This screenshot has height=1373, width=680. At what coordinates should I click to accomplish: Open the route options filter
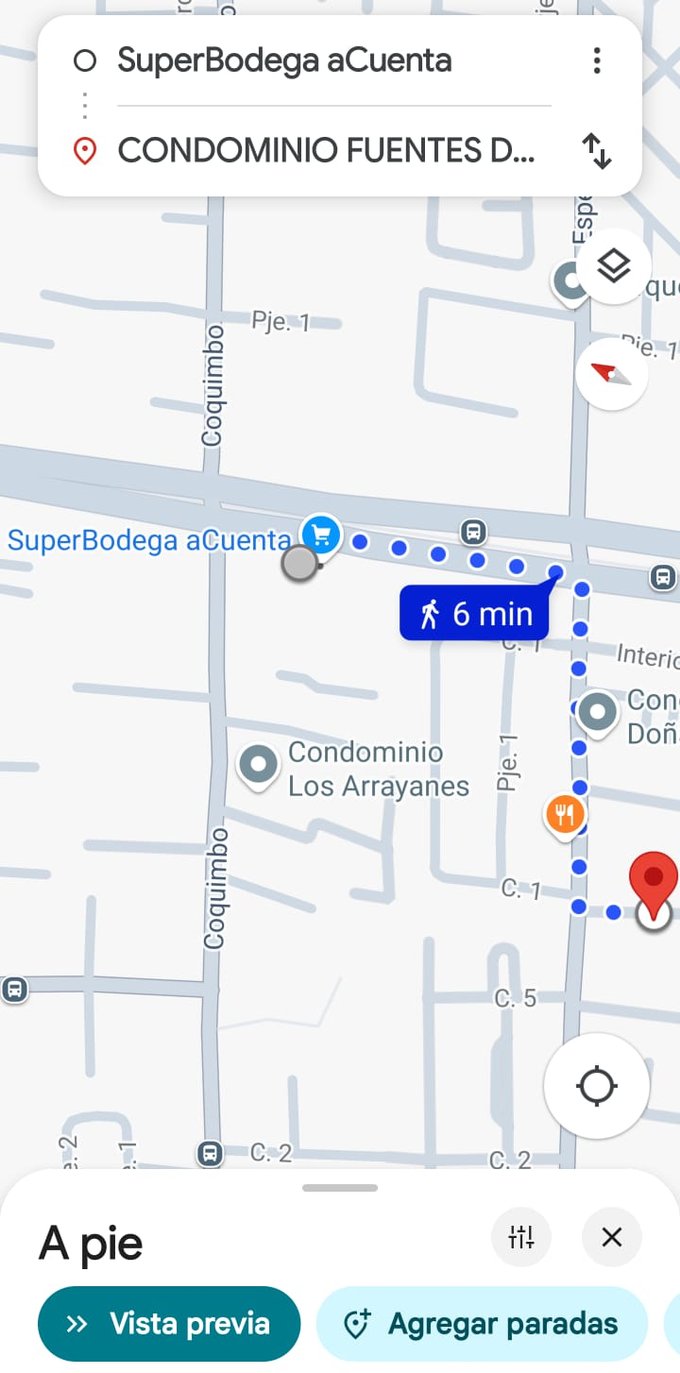[521, 1238]
